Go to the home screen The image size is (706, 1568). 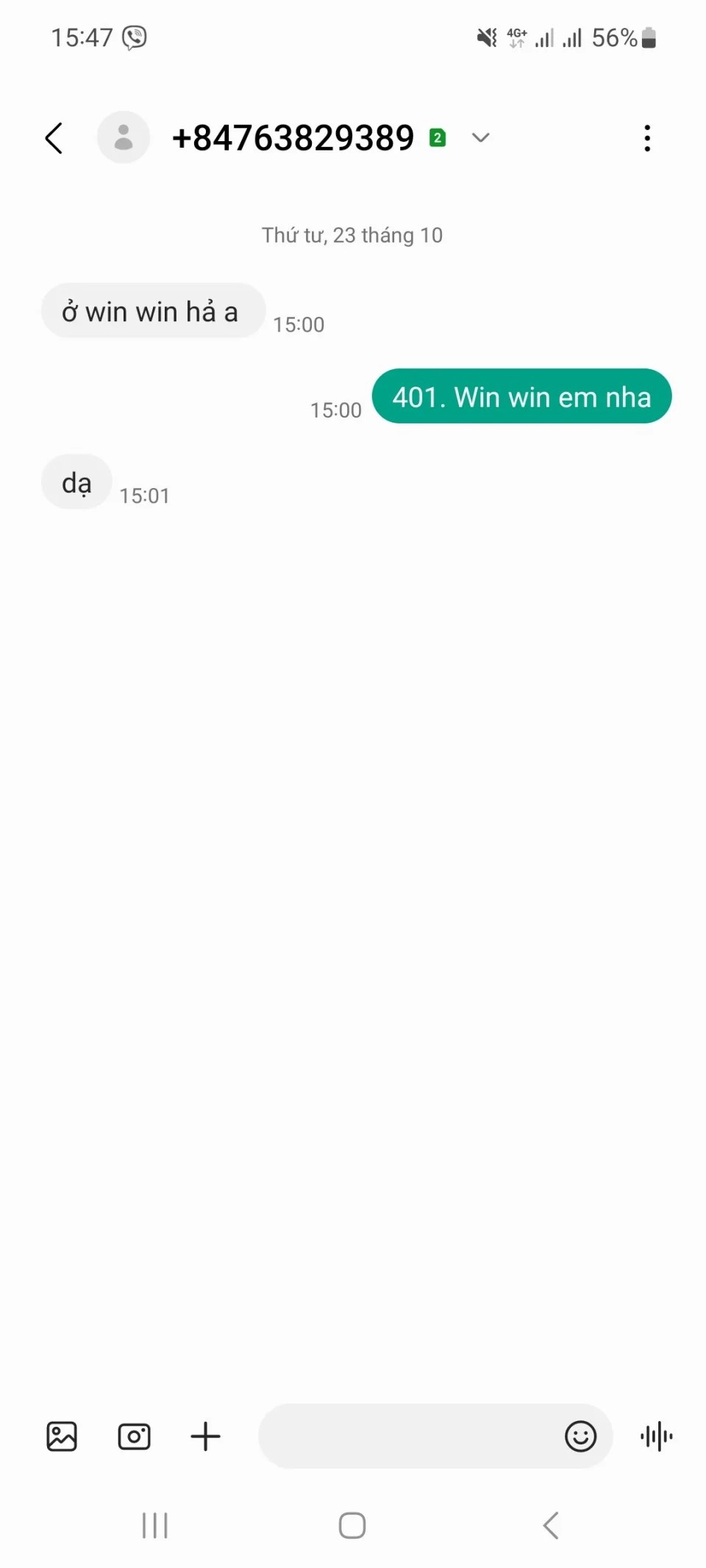pyautogui.click(x=352, y=1525)
